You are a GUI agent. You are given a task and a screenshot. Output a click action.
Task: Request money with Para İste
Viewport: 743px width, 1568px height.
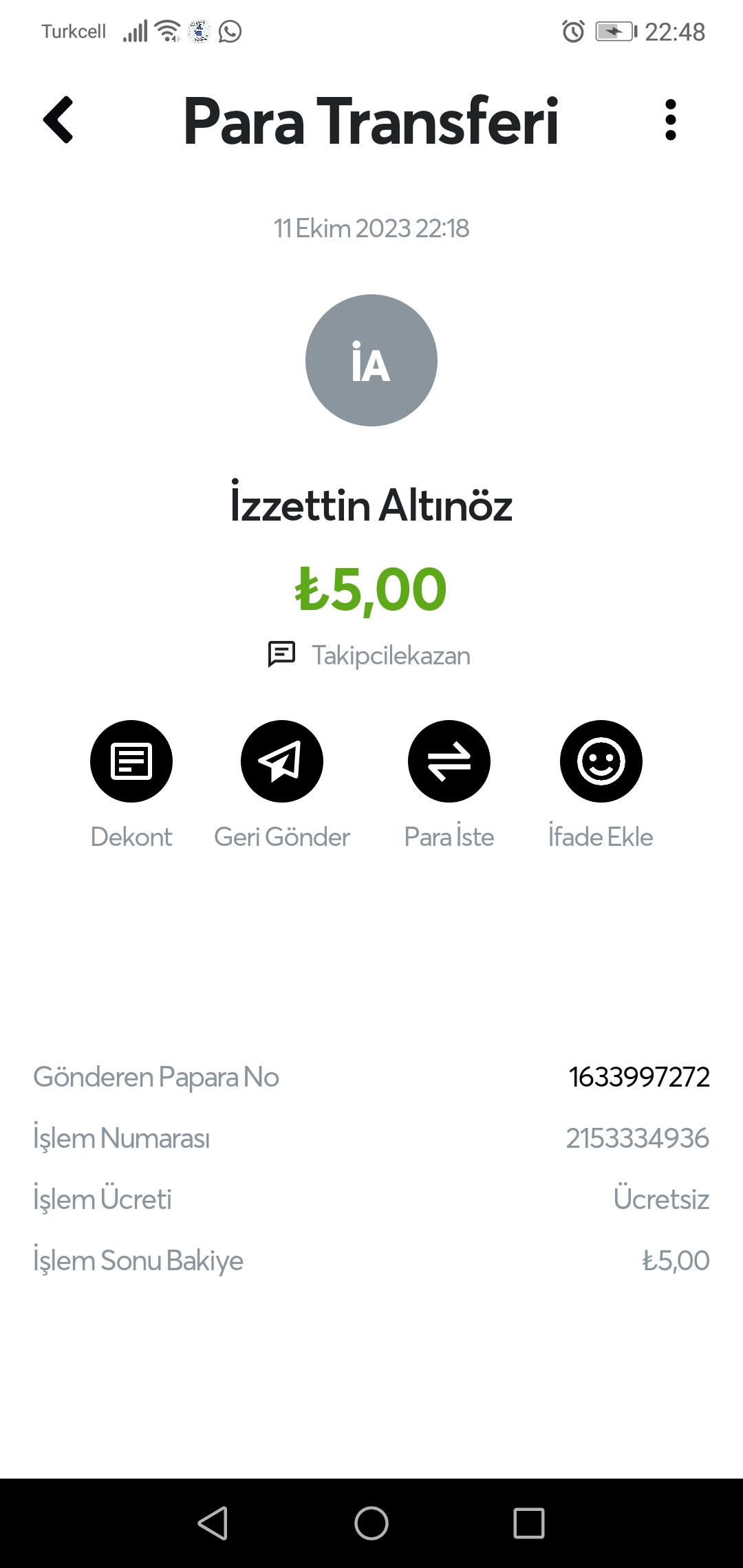click(x=449, y=761)
